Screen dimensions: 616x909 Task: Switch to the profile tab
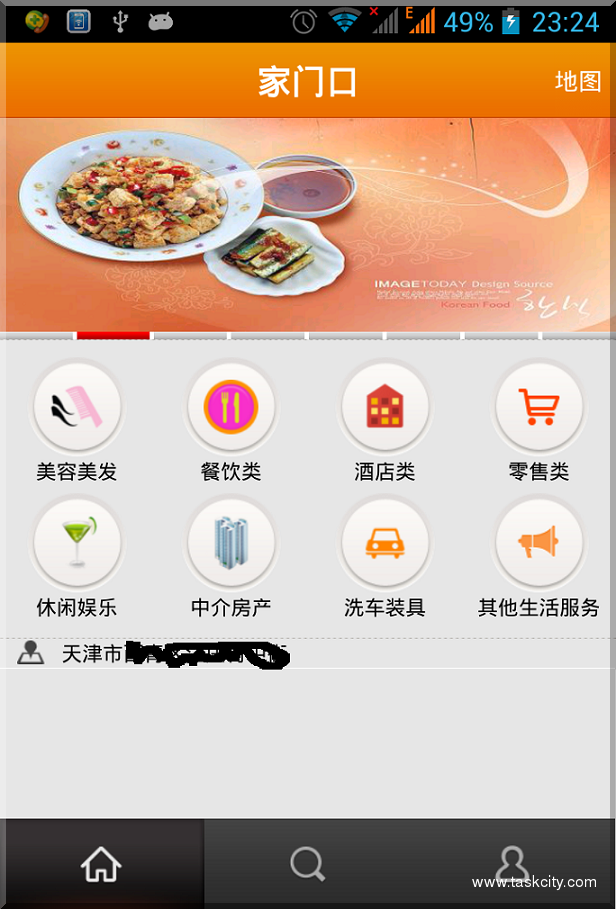click(x=512, y=864)
